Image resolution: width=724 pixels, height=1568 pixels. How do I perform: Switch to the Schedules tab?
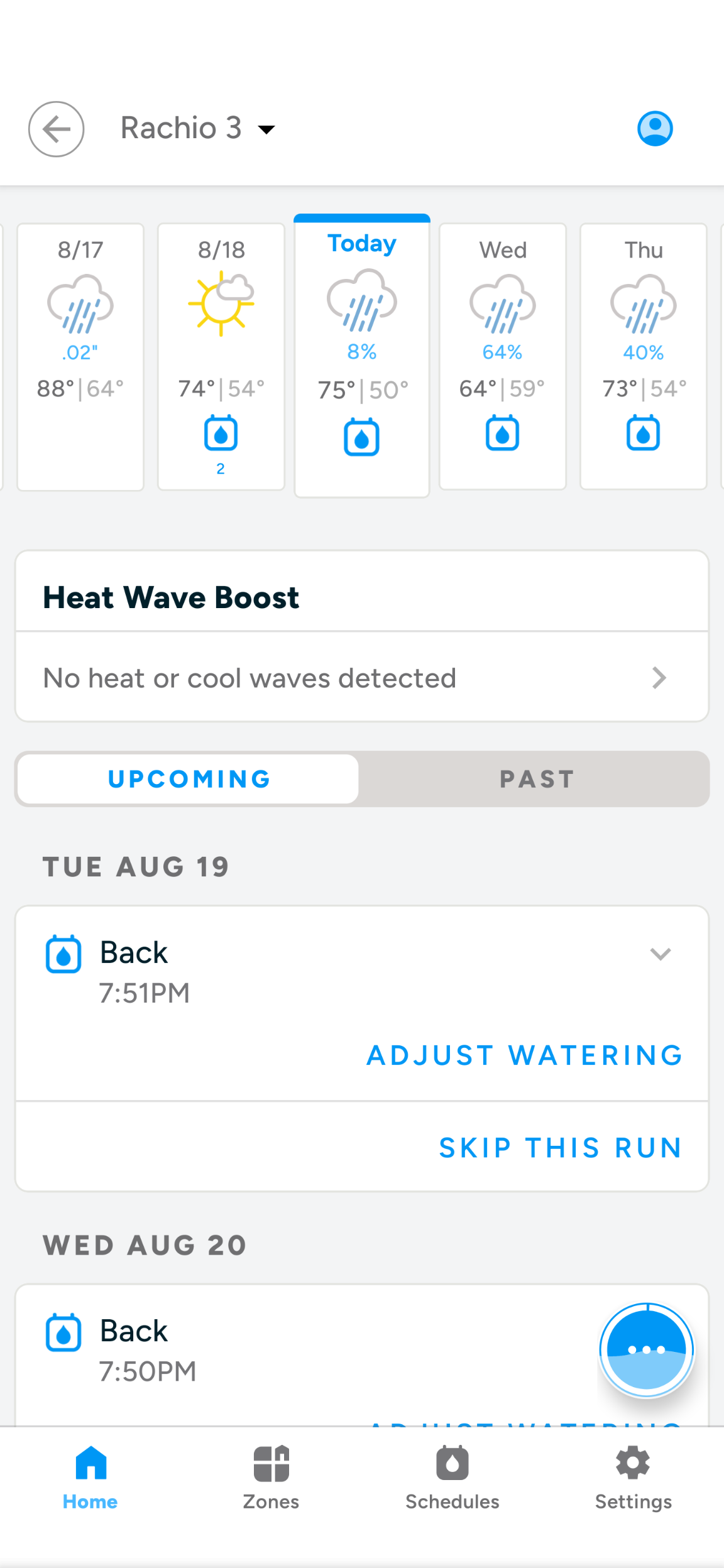(x=452, y=1478)
